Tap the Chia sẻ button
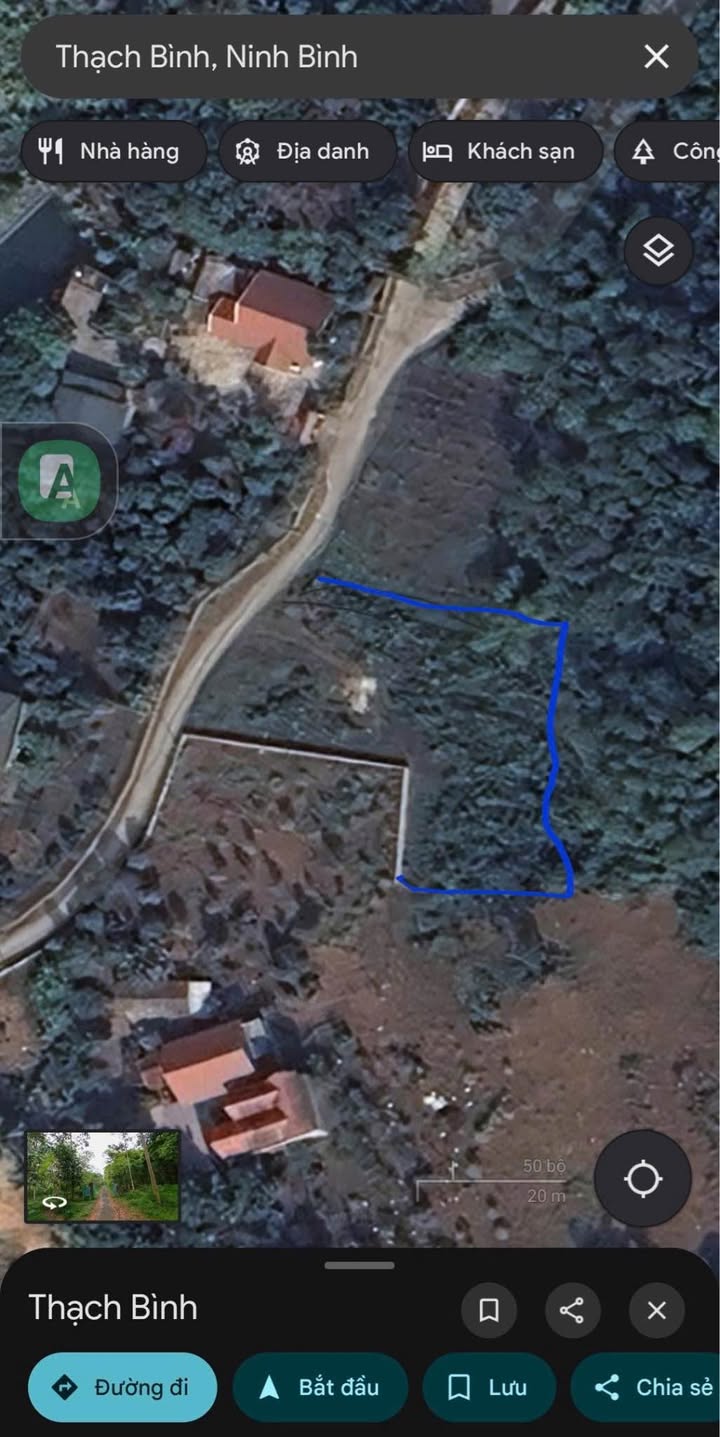 click(646, 1387)
